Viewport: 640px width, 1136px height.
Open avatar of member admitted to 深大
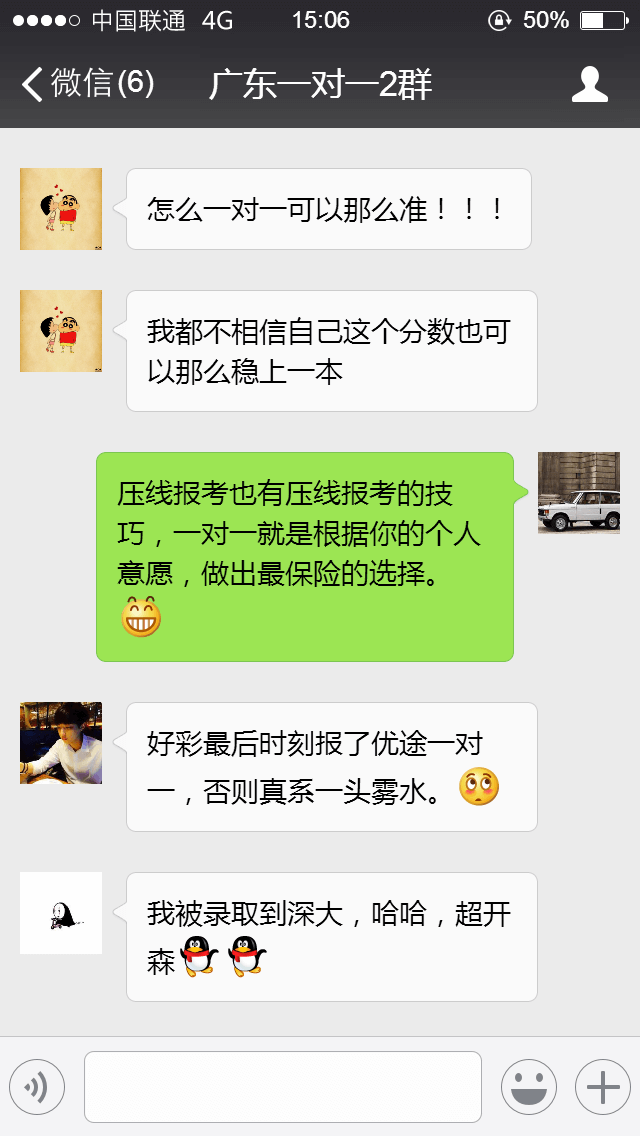click(61, 913)
